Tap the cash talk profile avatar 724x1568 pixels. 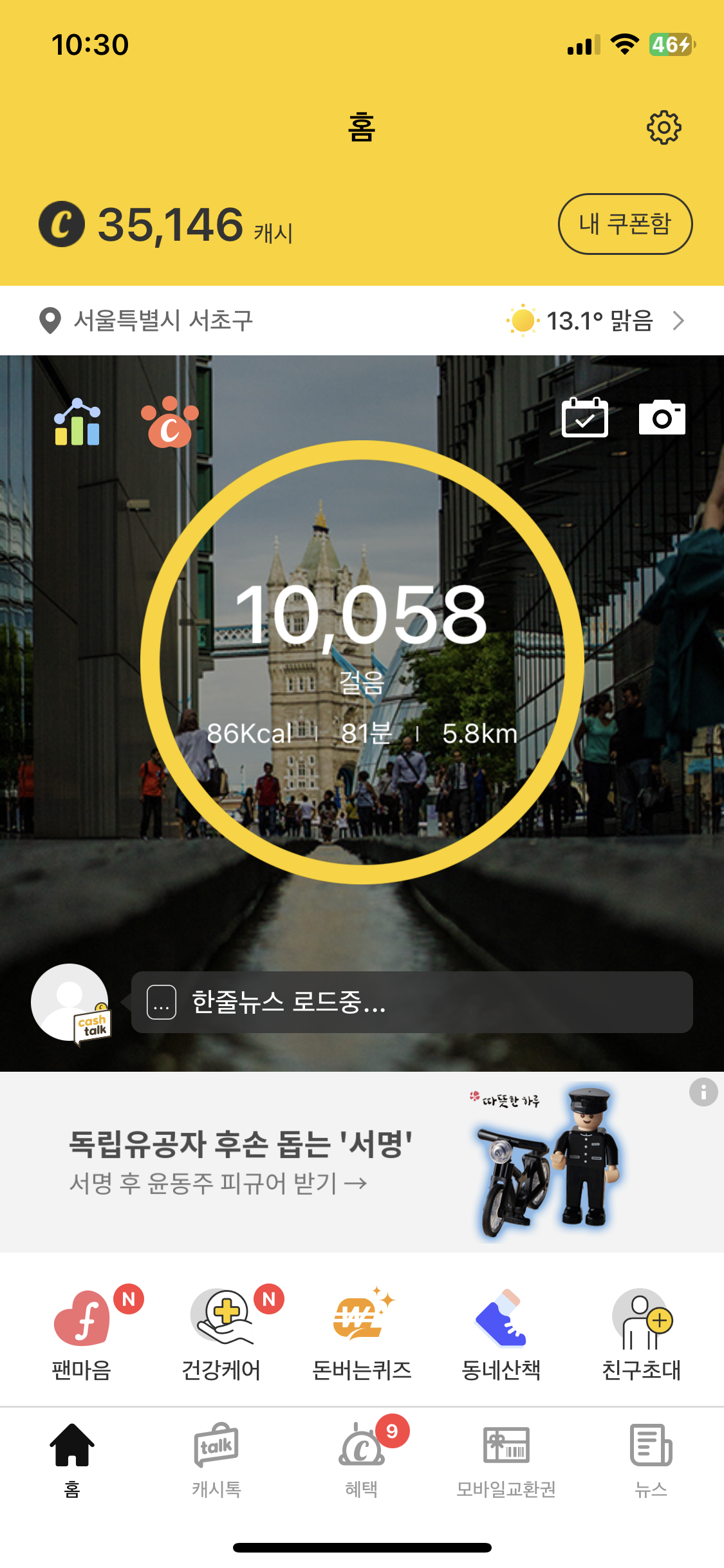pos(70,1002)
